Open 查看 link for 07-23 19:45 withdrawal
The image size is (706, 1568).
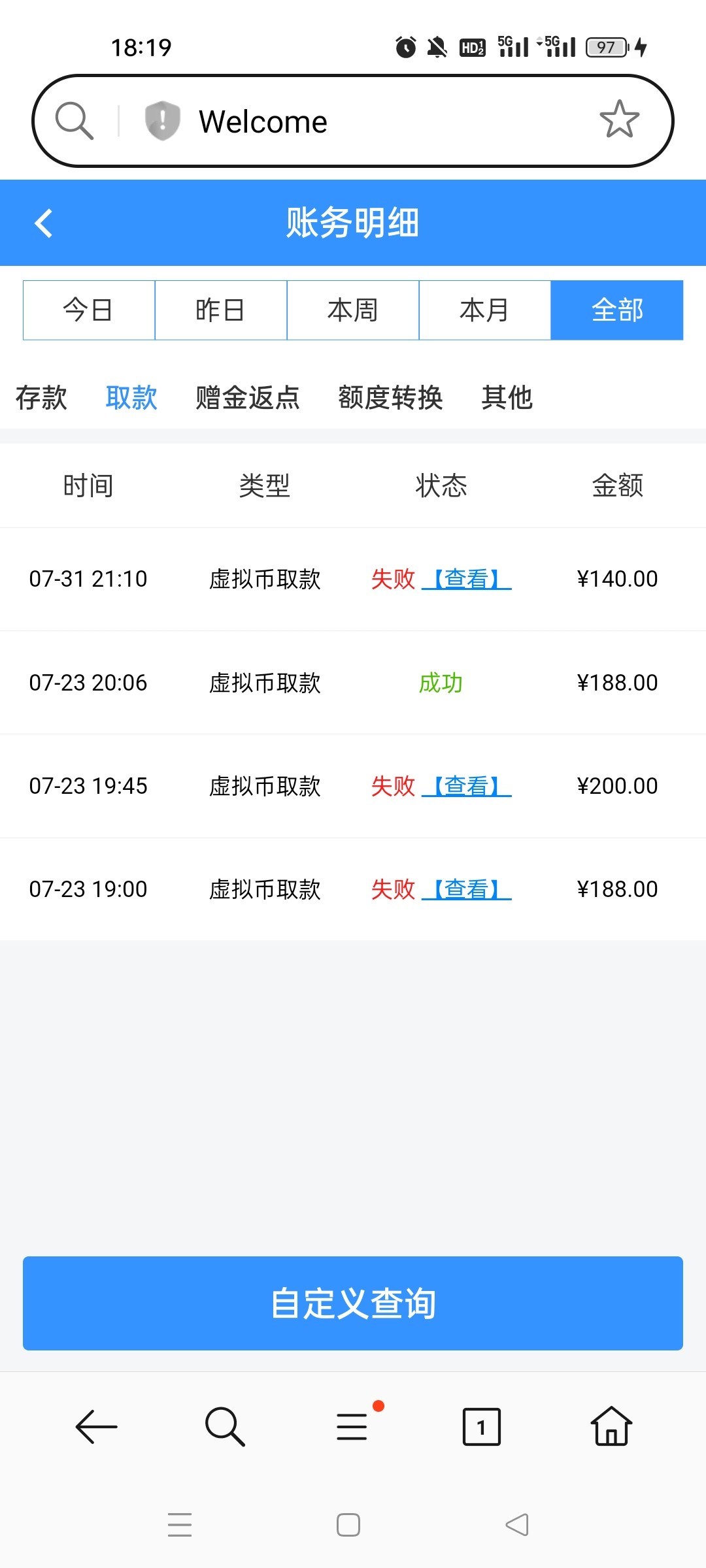(x=467, y=786)
